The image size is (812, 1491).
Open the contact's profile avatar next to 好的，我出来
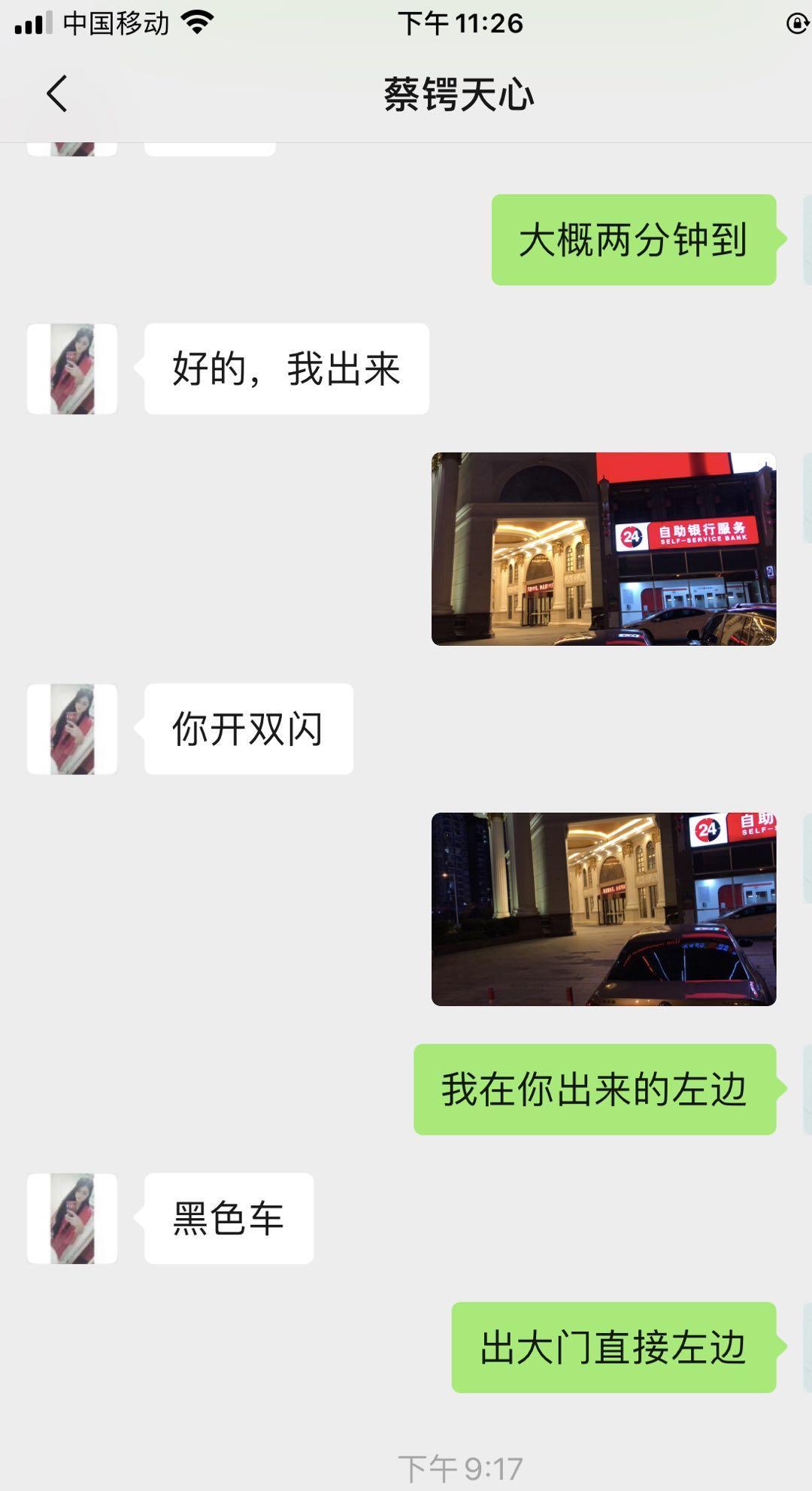(72, 368)
